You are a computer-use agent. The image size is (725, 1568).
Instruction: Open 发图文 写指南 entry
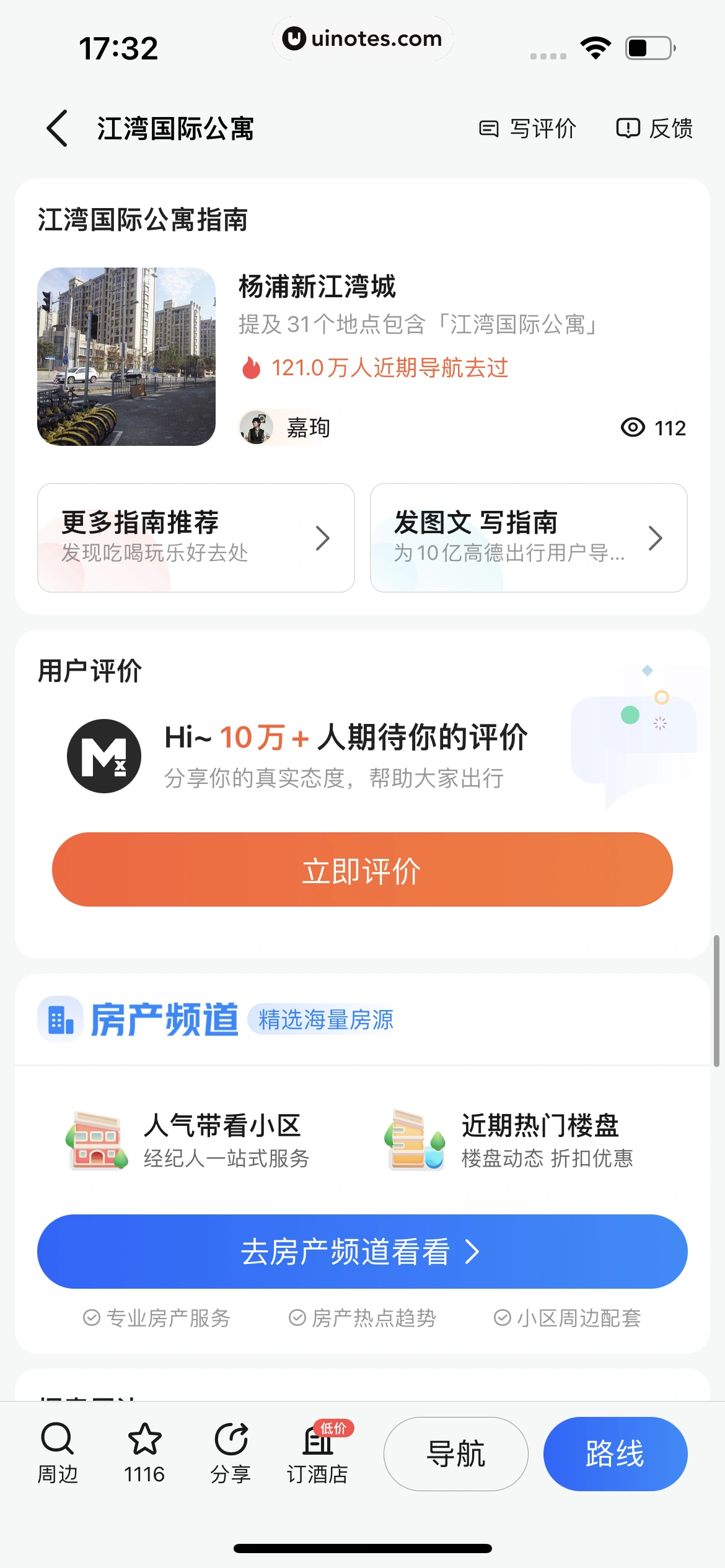528,538
